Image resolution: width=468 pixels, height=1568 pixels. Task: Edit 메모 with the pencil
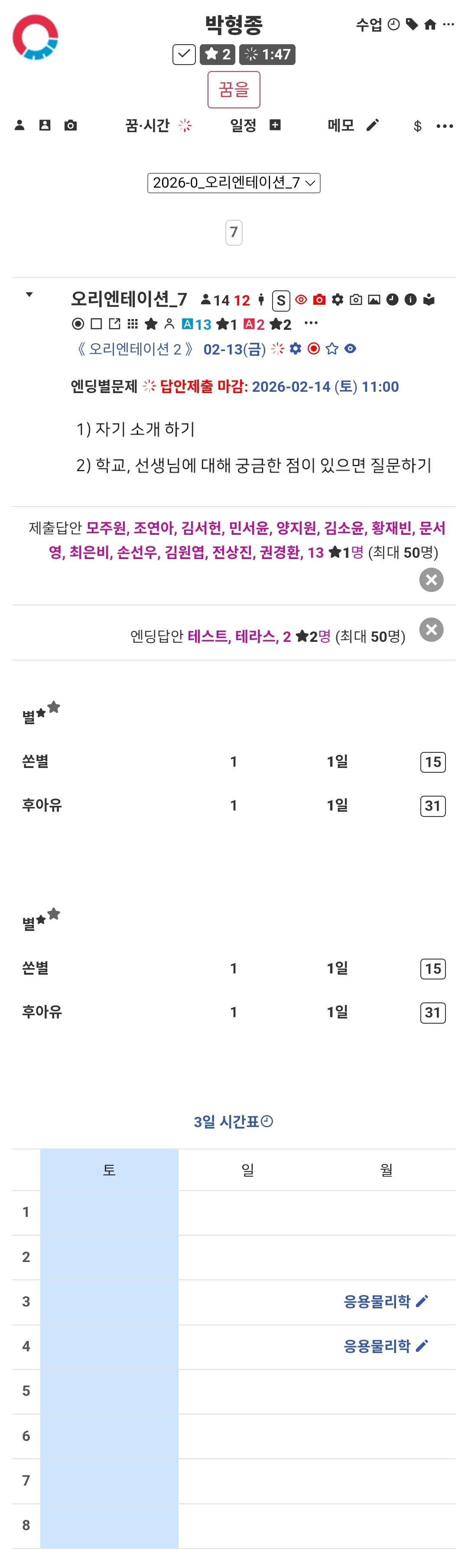[x=373, y=125]
